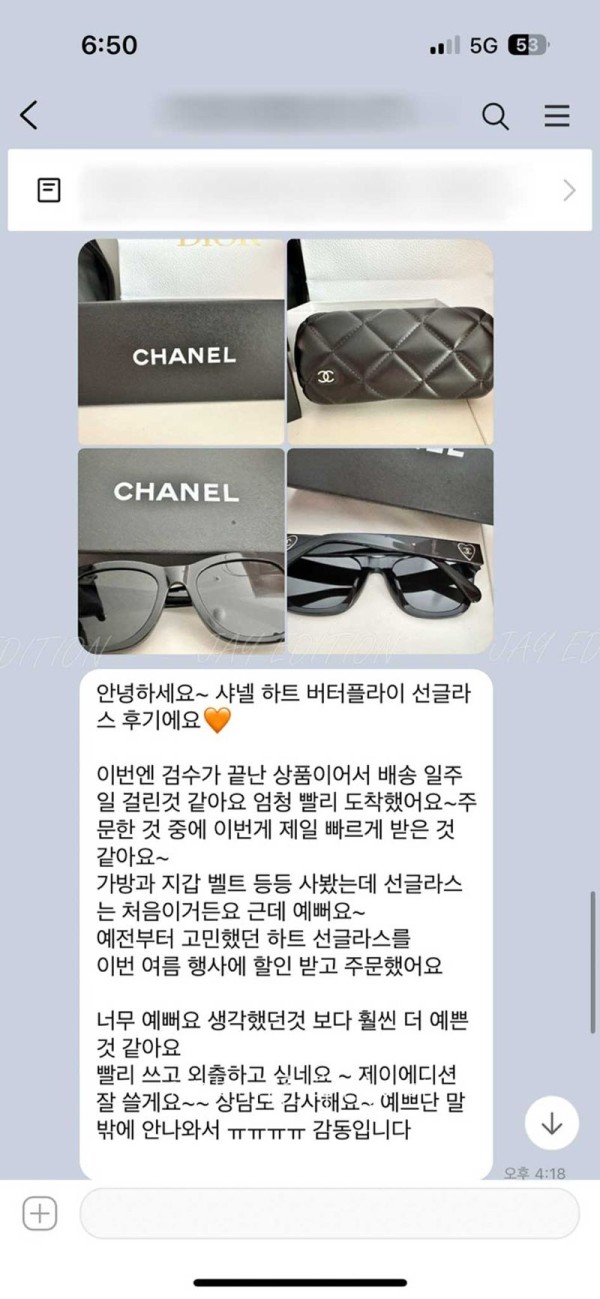Viewport: 600px width, 1299px height.
Task: Open the plus attachment menu
Action: pos(39,1214)
